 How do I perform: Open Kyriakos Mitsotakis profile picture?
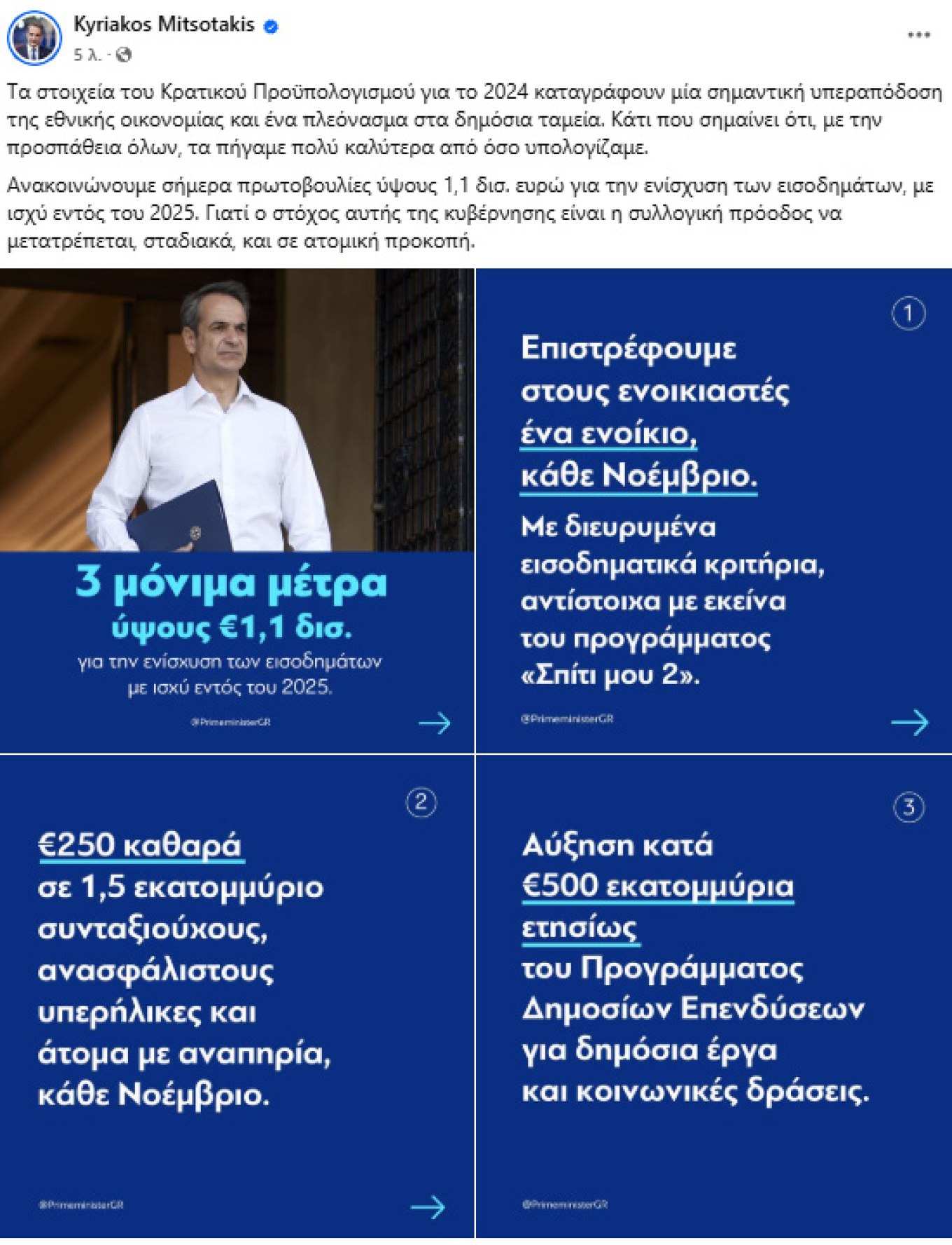(34, 38)
